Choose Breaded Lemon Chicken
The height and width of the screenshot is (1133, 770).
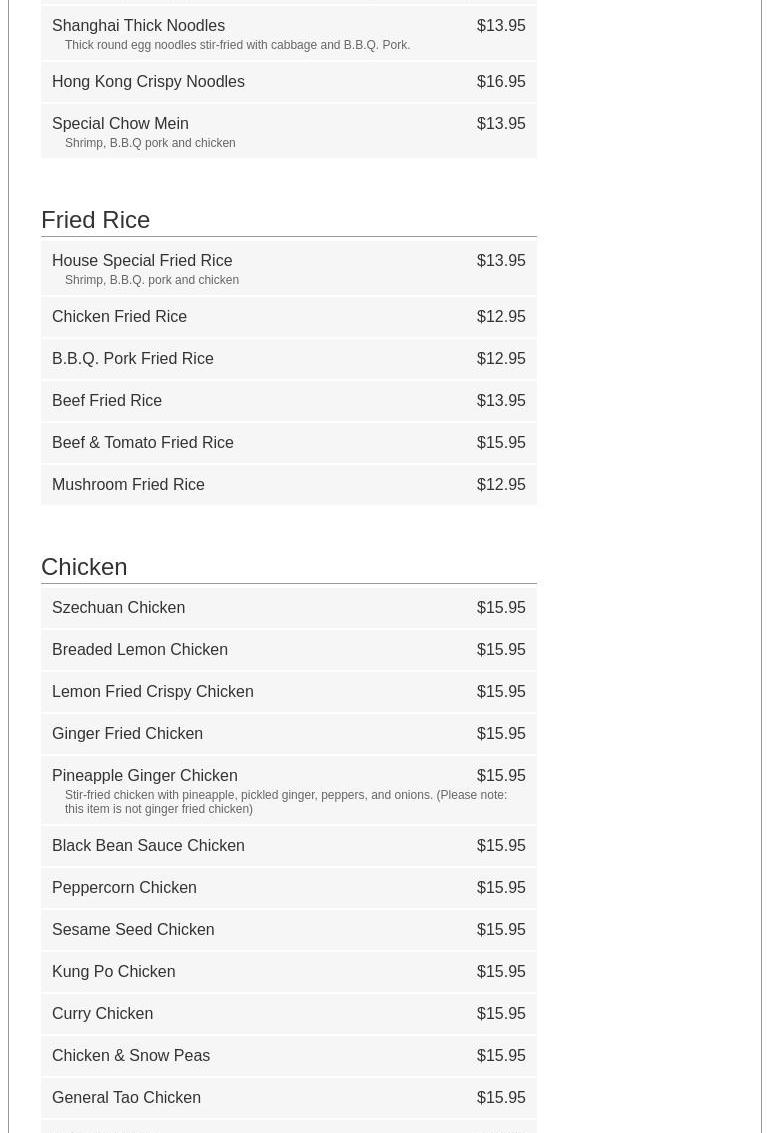tap(140, 650)
